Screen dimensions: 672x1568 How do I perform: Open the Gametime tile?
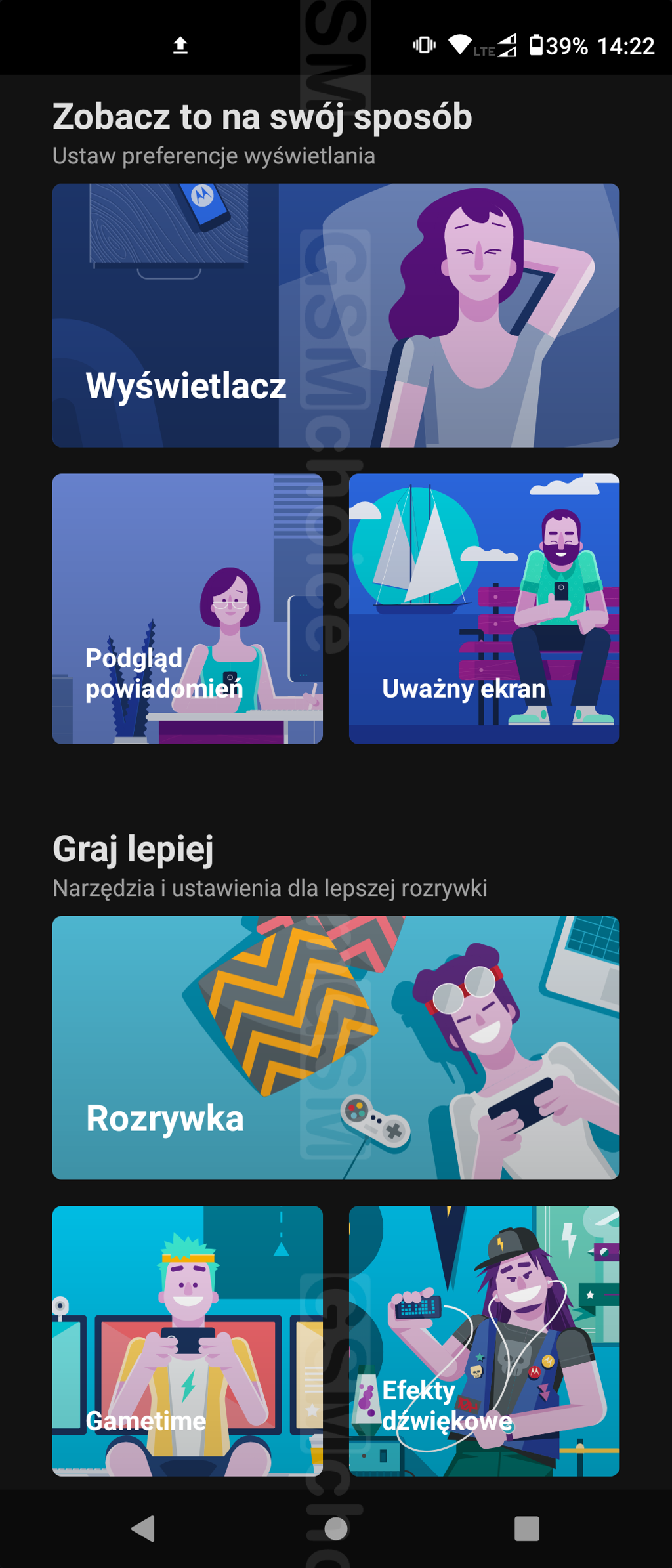pyautogui.click(x=187, y=1340)
